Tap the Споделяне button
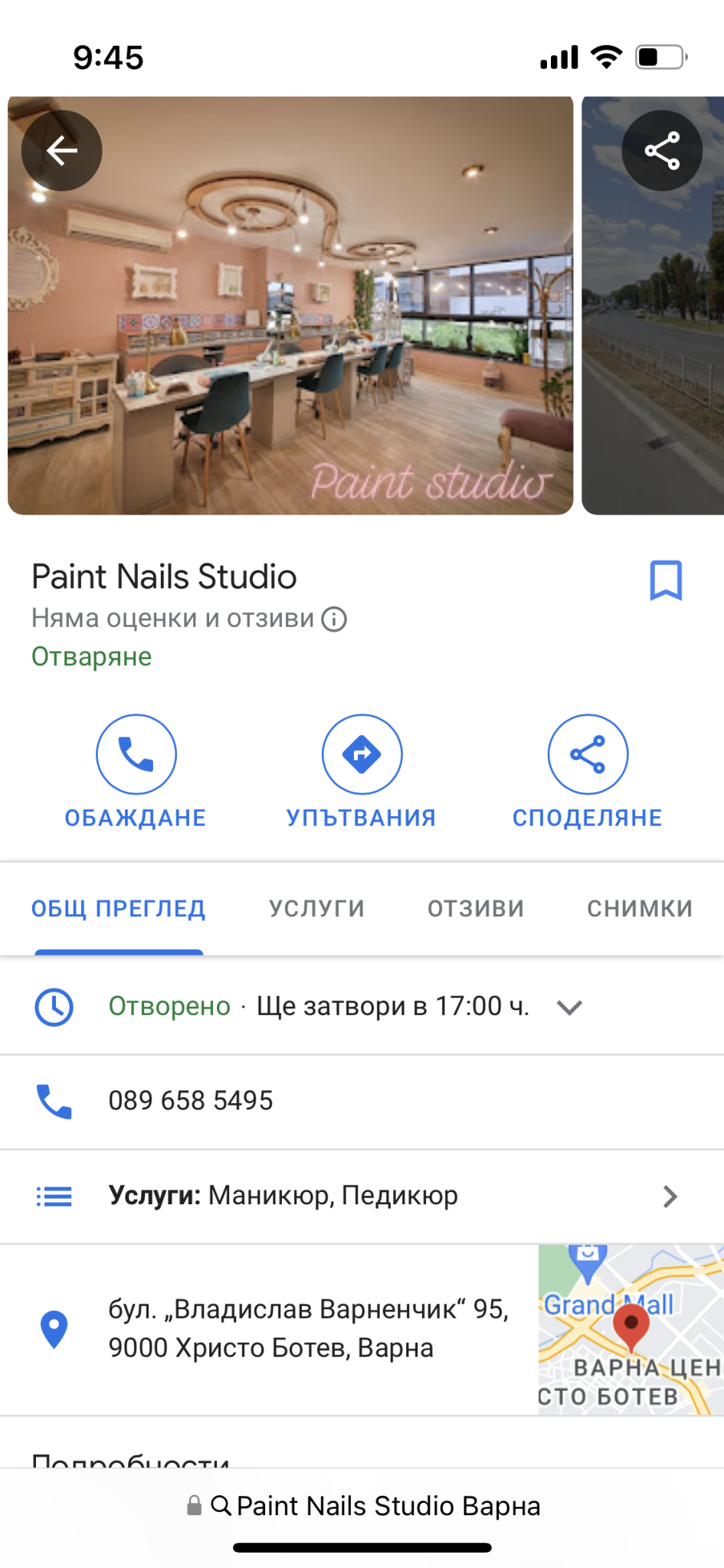This screenshot has height=1568, width=724. (x=588, y=773)
